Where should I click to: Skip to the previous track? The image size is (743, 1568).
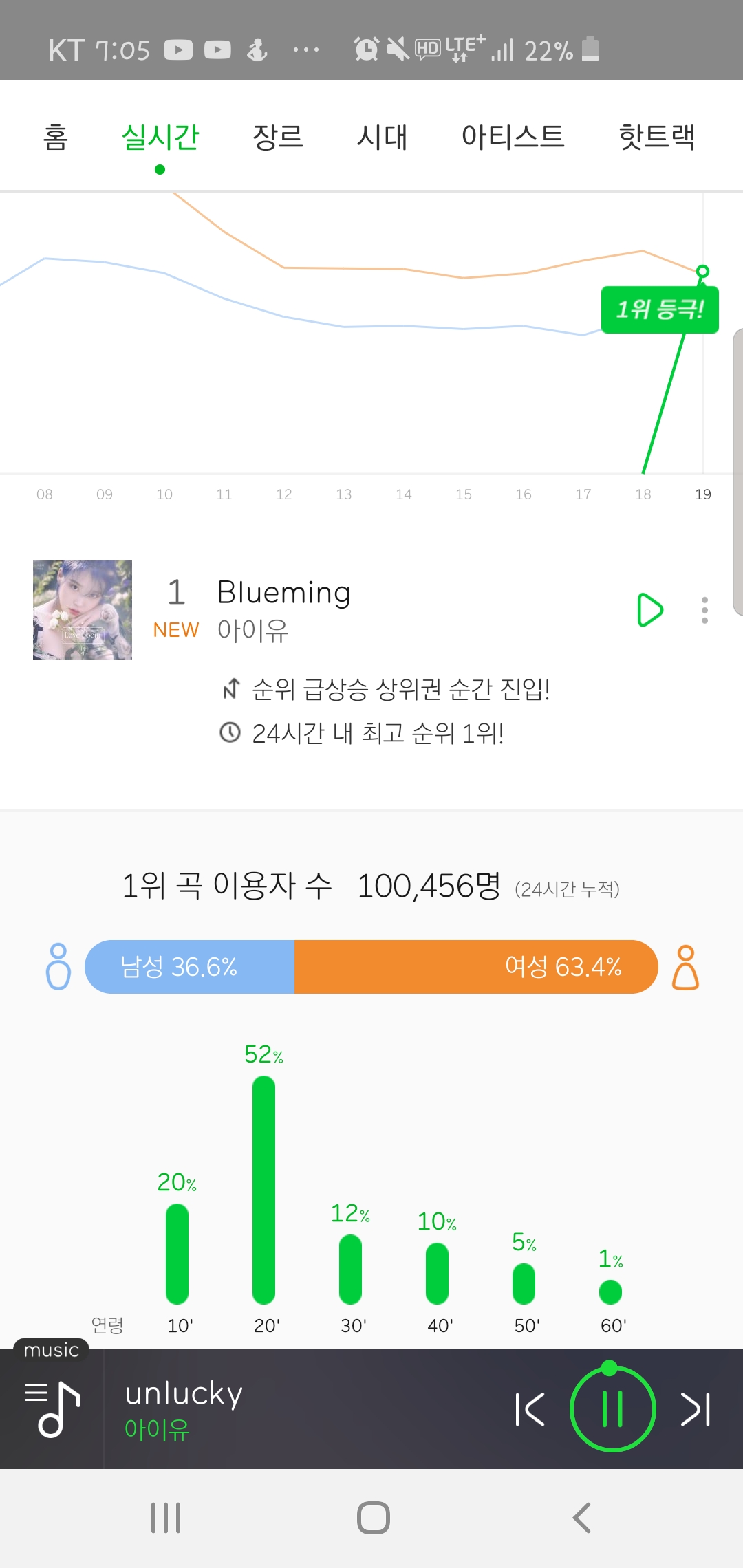pyautogui.click(x=528, y=1408)
